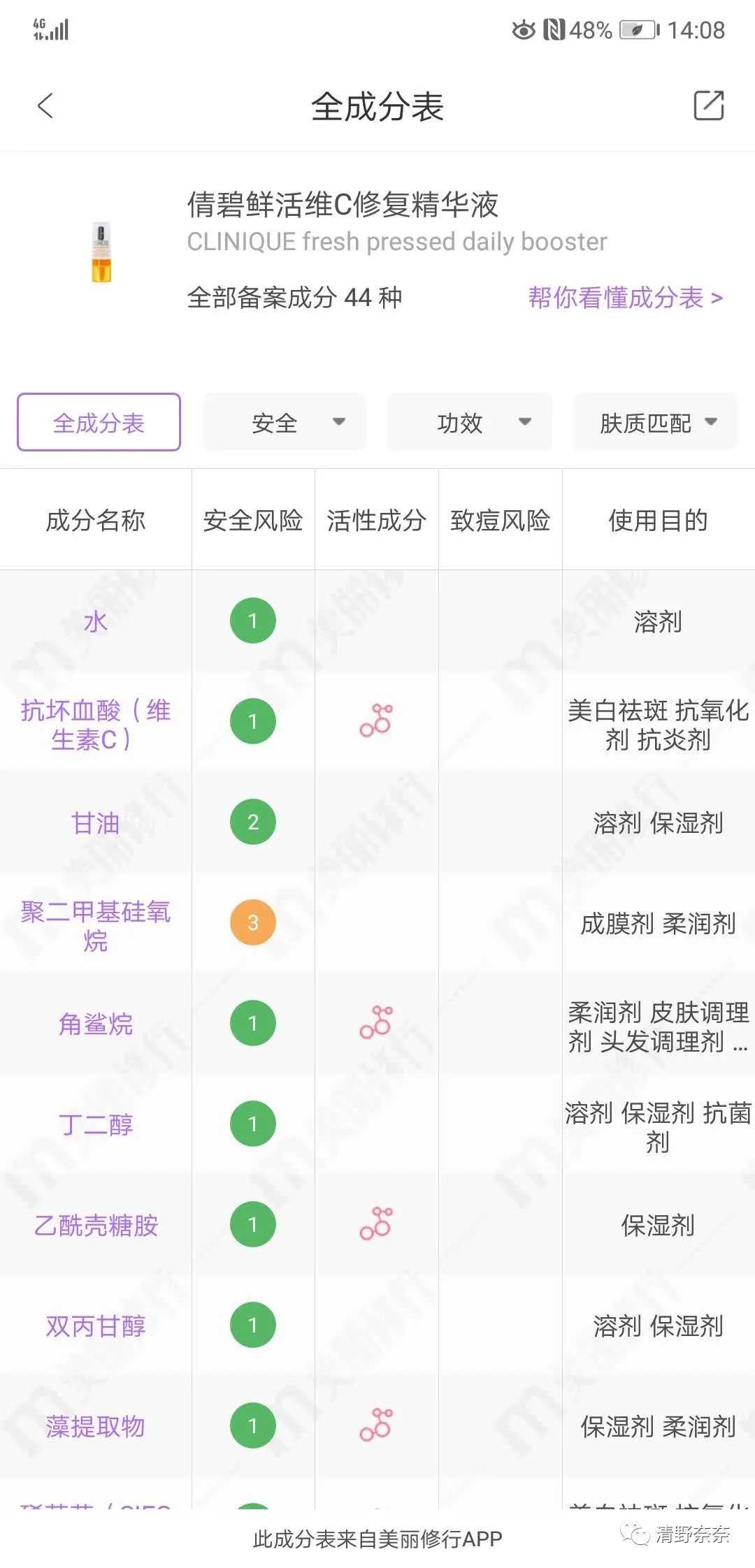Screen dimensions: 755x1568
Task: Open the 肤质匹配 dropdown
Action: (656, 423)
